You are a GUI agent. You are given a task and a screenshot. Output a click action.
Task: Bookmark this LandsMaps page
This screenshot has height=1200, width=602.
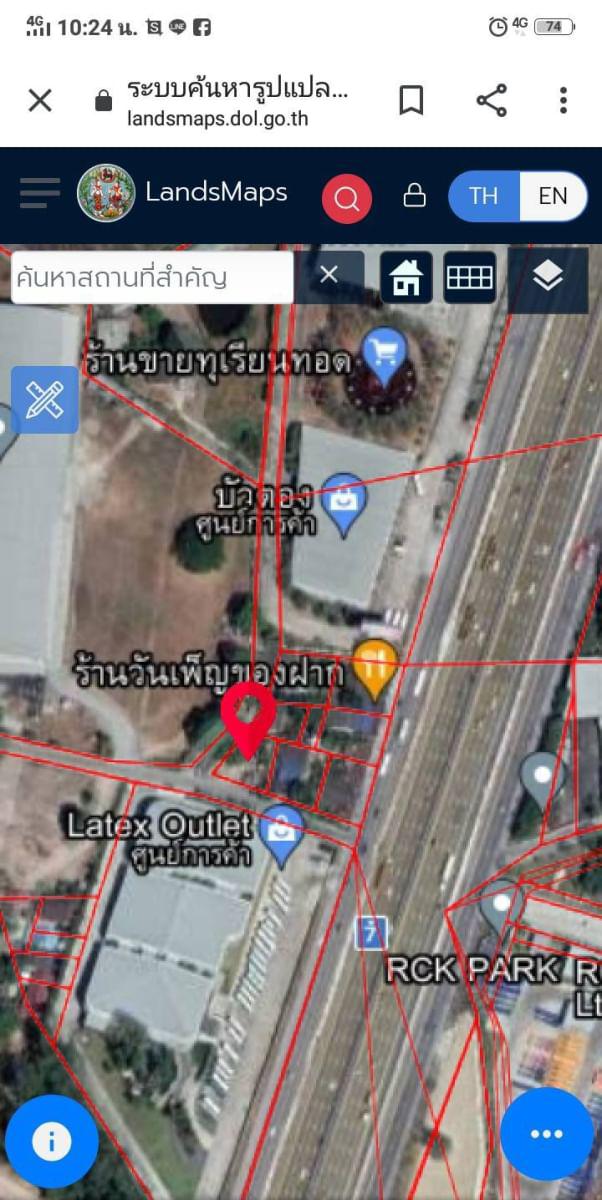coord(411,100)
